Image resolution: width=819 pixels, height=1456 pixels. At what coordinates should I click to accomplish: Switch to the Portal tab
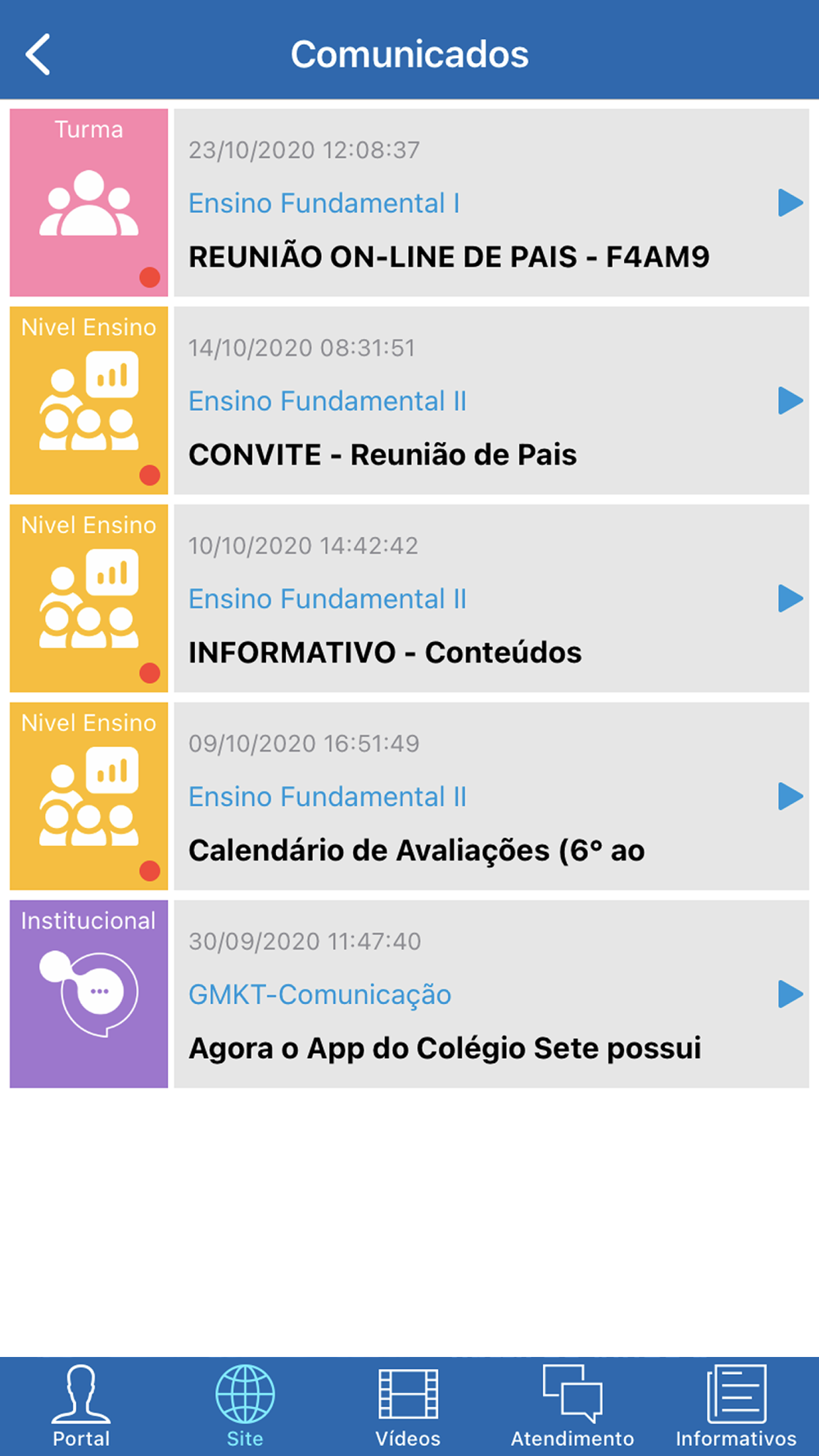click(x=81, y=1406)
